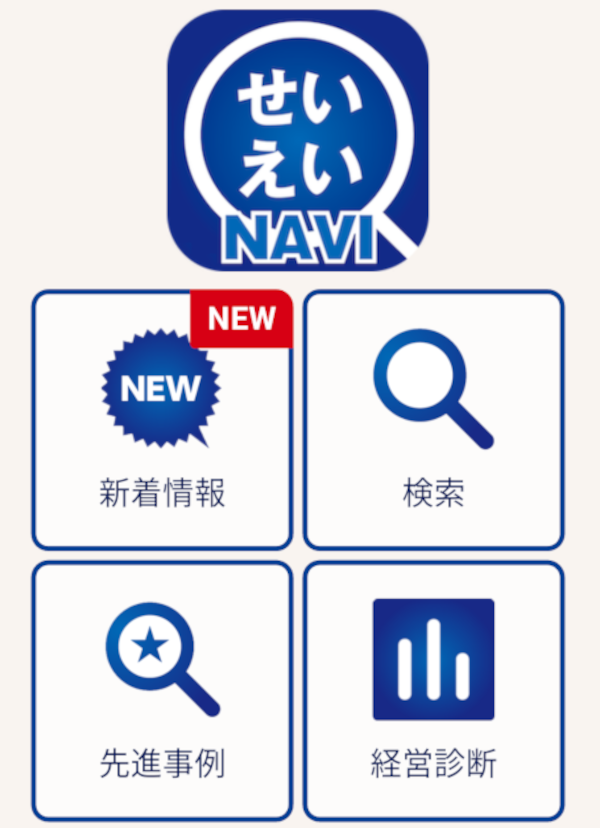Open the 新着情報 tile

coord(162,420)
